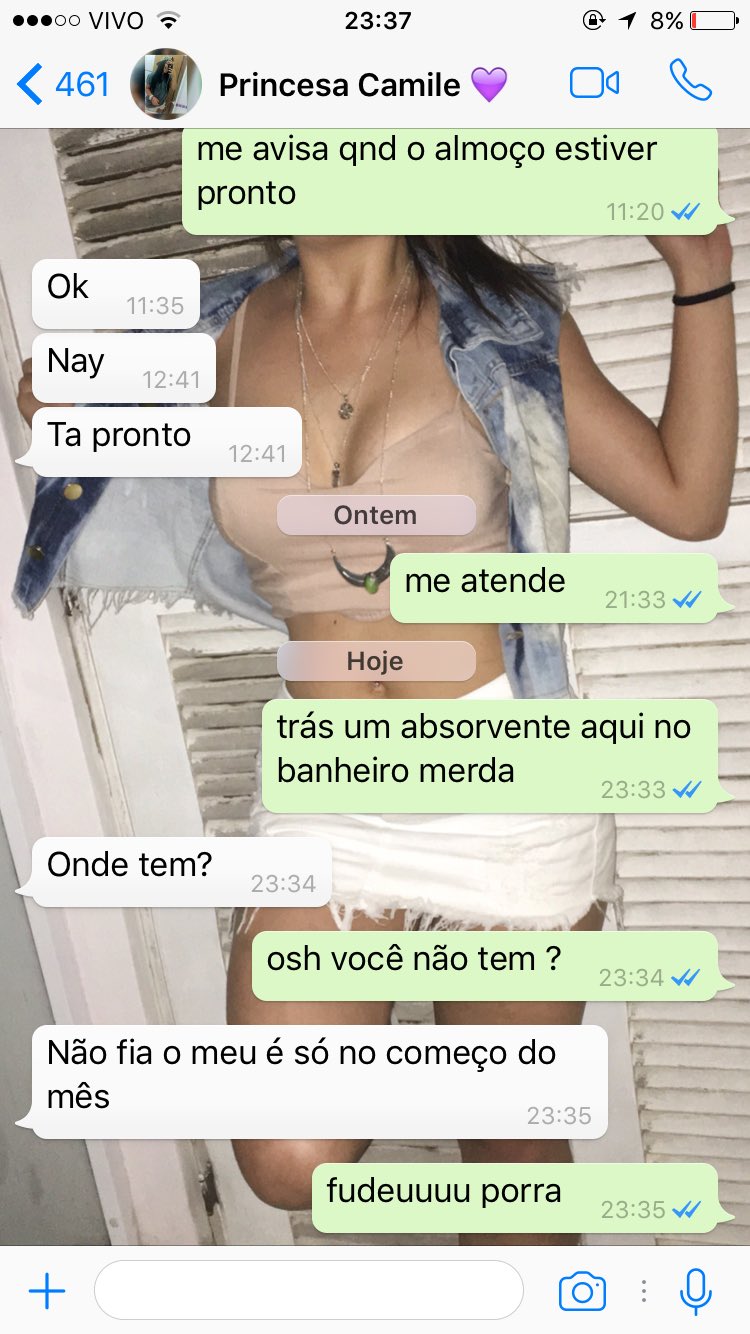
Task: Tap the microphone to record voice message
Action: click(x=695, y=1291)
